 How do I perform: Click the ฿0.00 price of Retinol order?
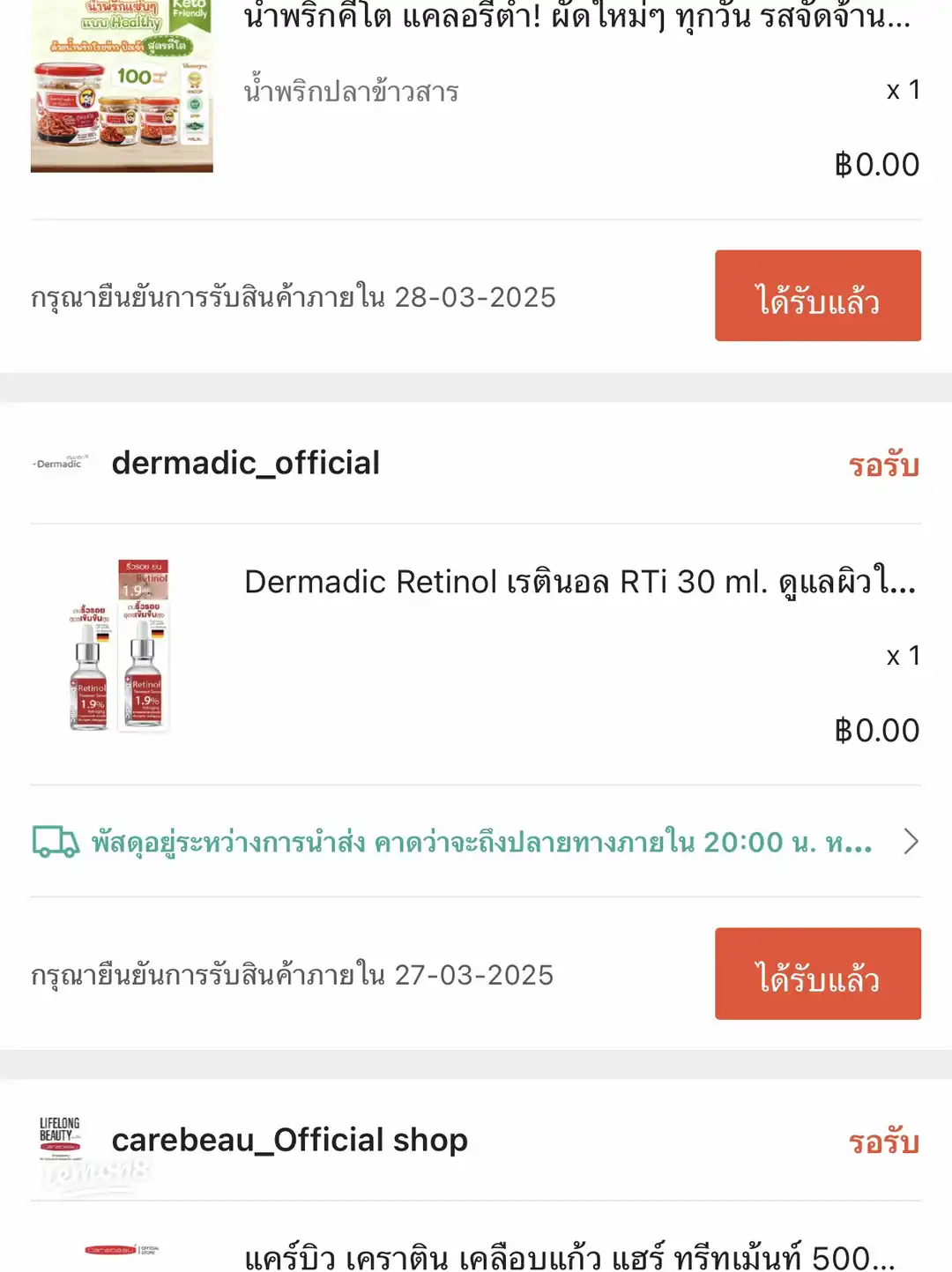878,731
